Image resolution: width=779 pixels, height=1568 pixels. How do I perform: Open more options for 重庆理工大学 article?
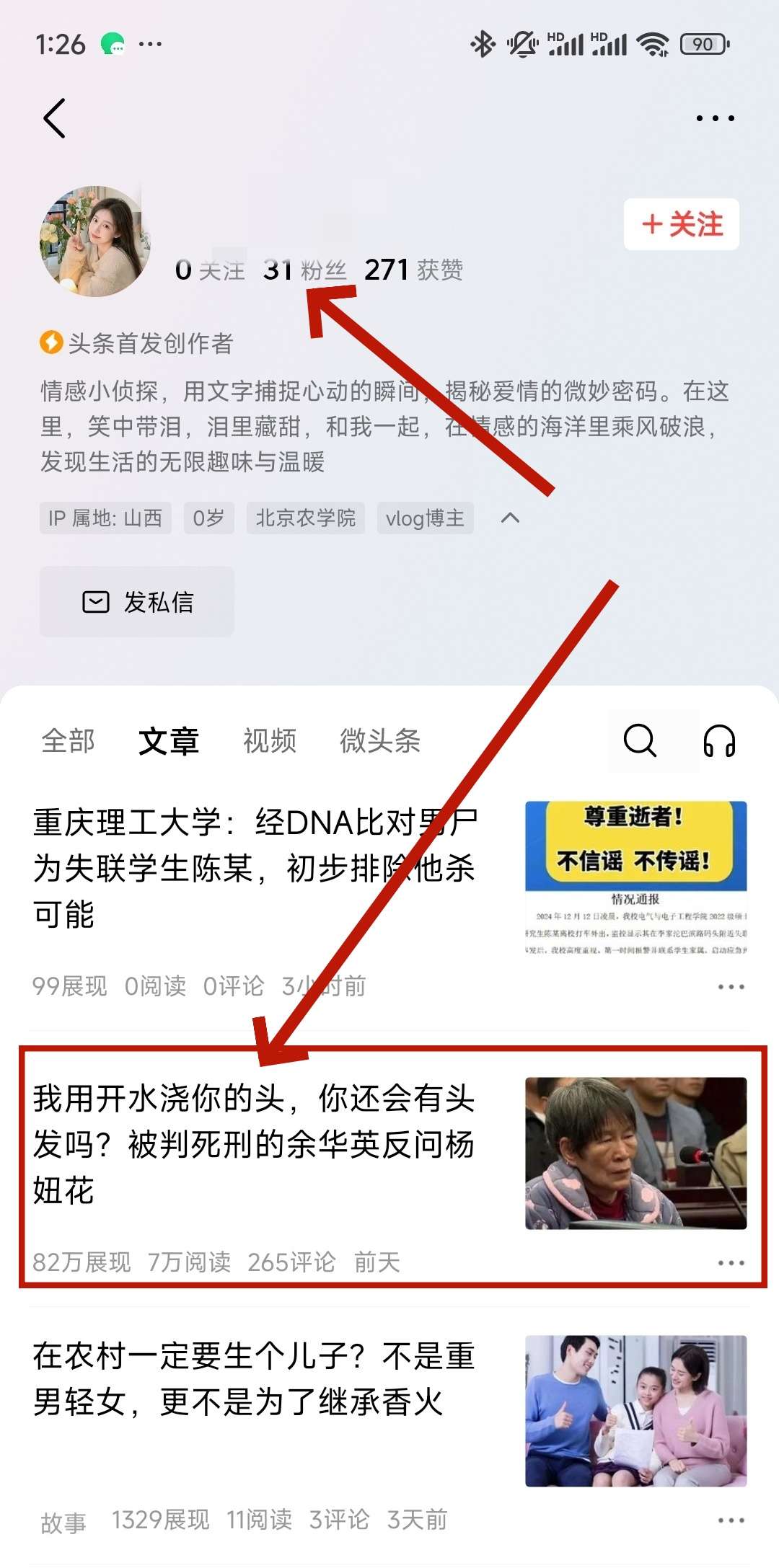(x=731, y=986)
